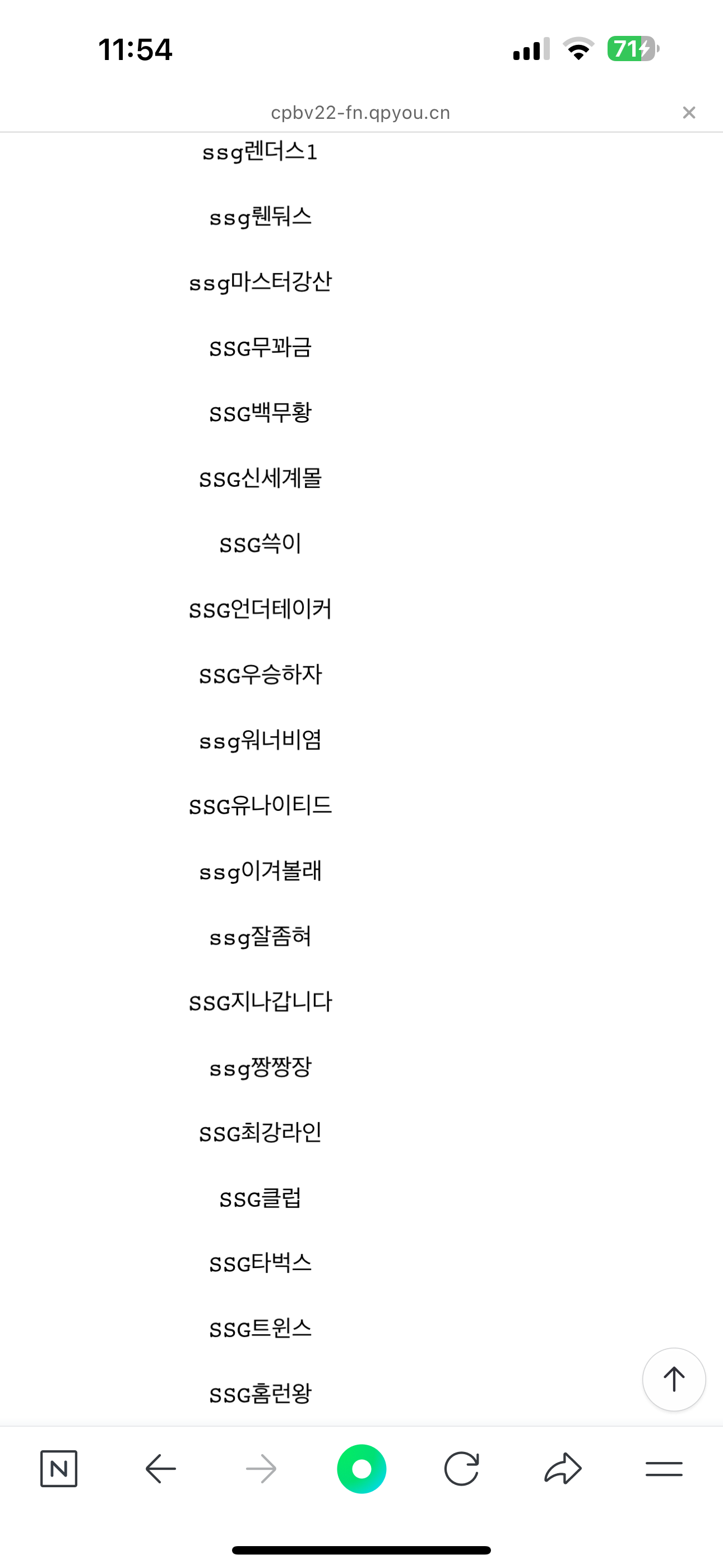Tap the scroll-to-top arrow button
Image resolution: width=723 pixels, height=1568 pixels.
pyautogui.click(x=674, y=1378)
